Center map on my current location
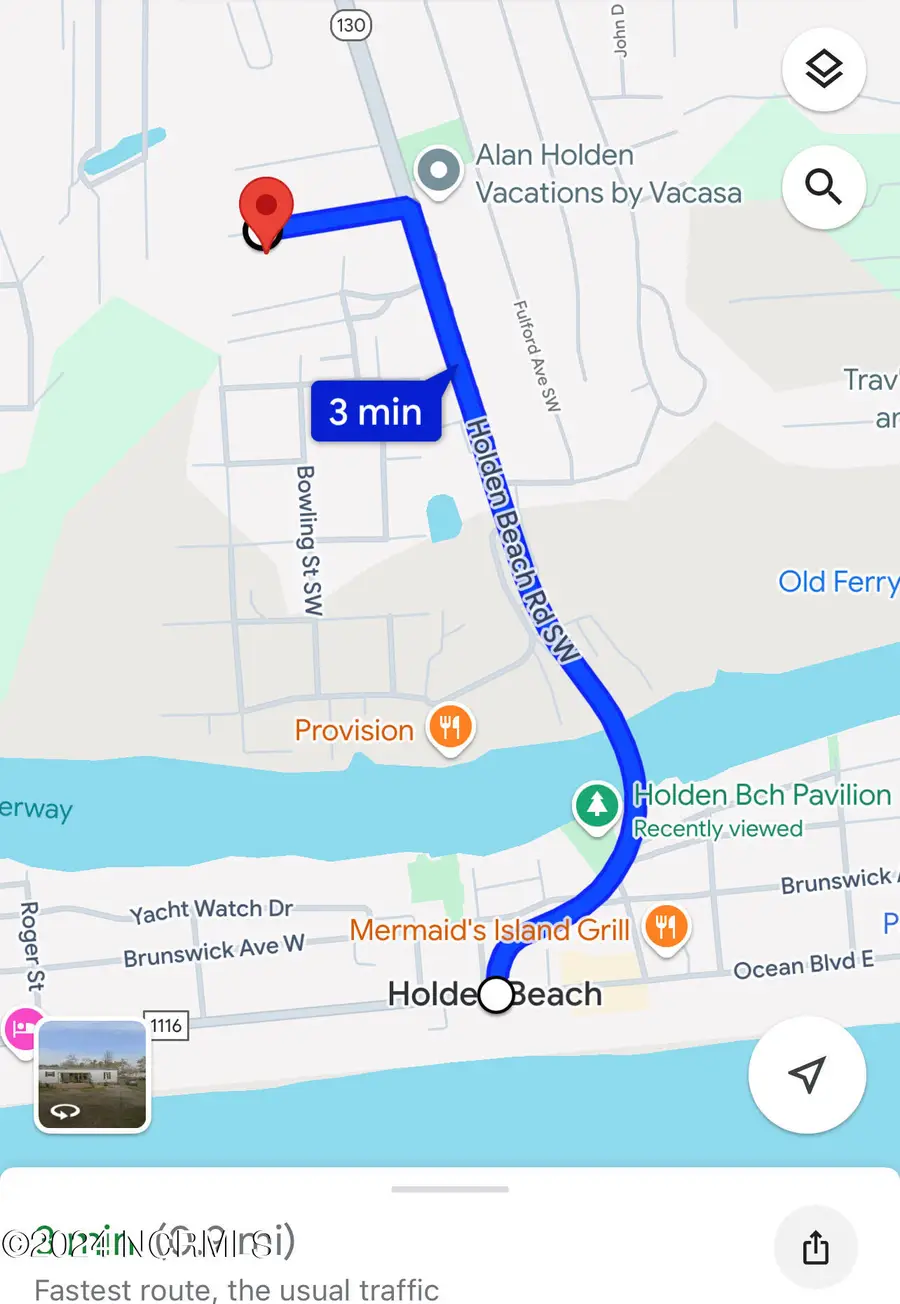This screenshot has width=900, height=1304. pos(806,1074)
